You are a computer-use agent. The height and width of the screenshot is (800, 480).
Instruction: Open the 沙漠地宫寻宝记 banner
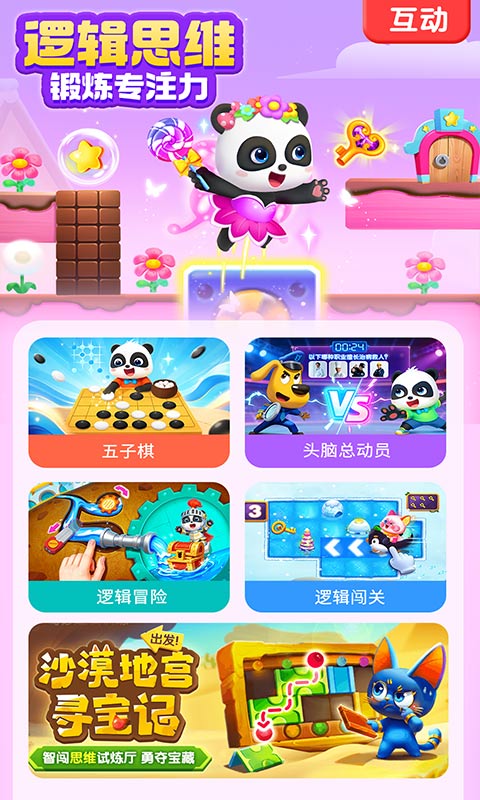(x=238, y=700)
